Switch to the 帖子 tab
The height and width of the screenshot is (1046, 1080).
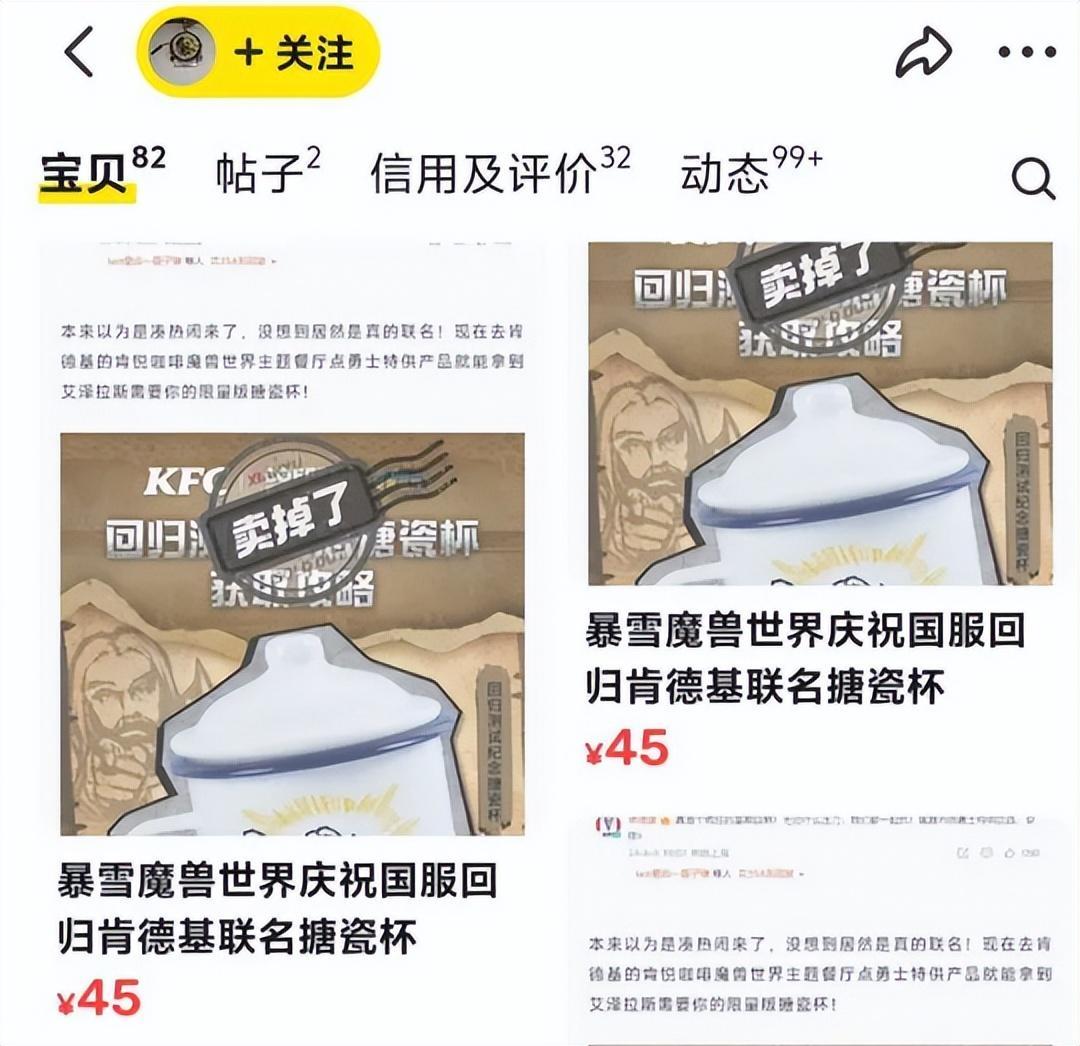click(x=260, y=173)
